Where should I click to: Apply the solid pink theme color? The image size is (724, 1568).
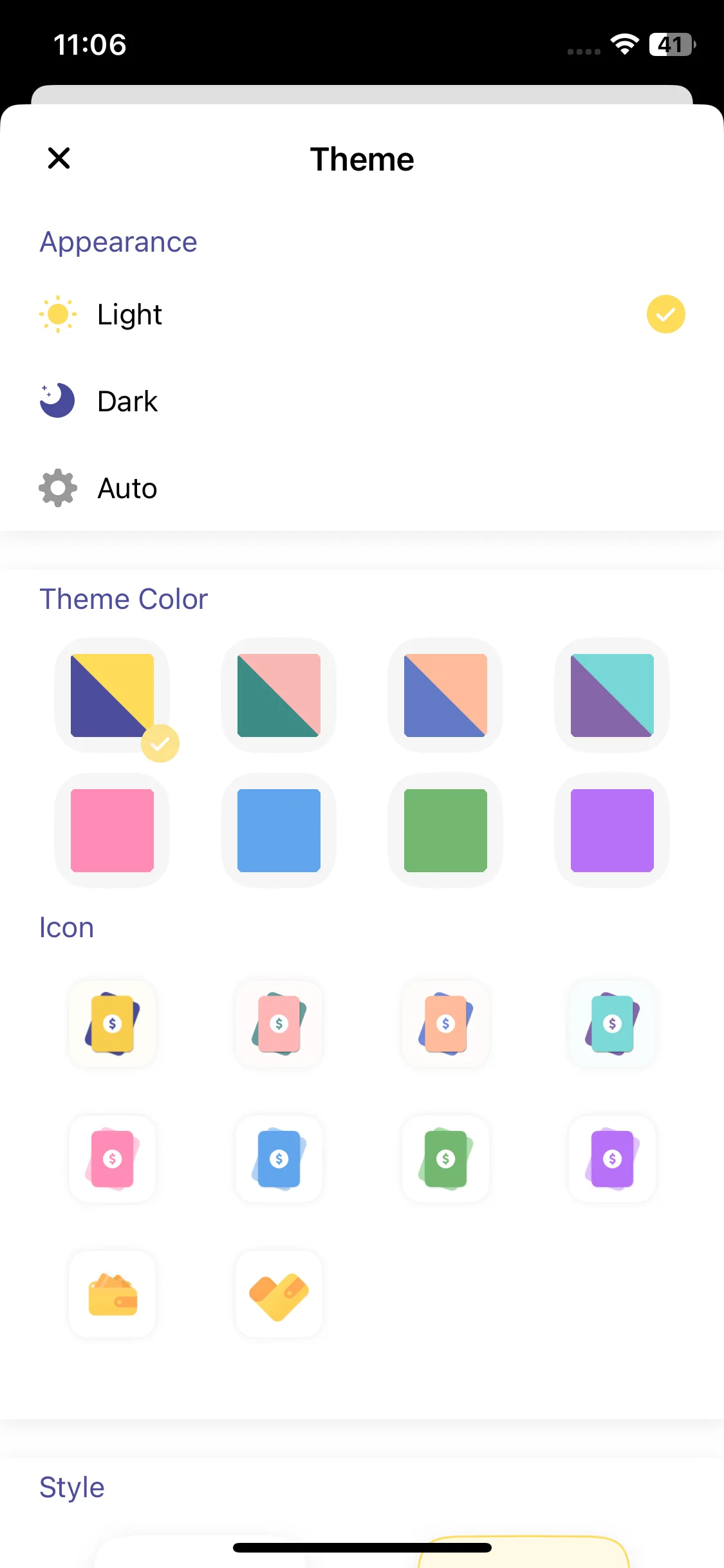click(112, 830)
